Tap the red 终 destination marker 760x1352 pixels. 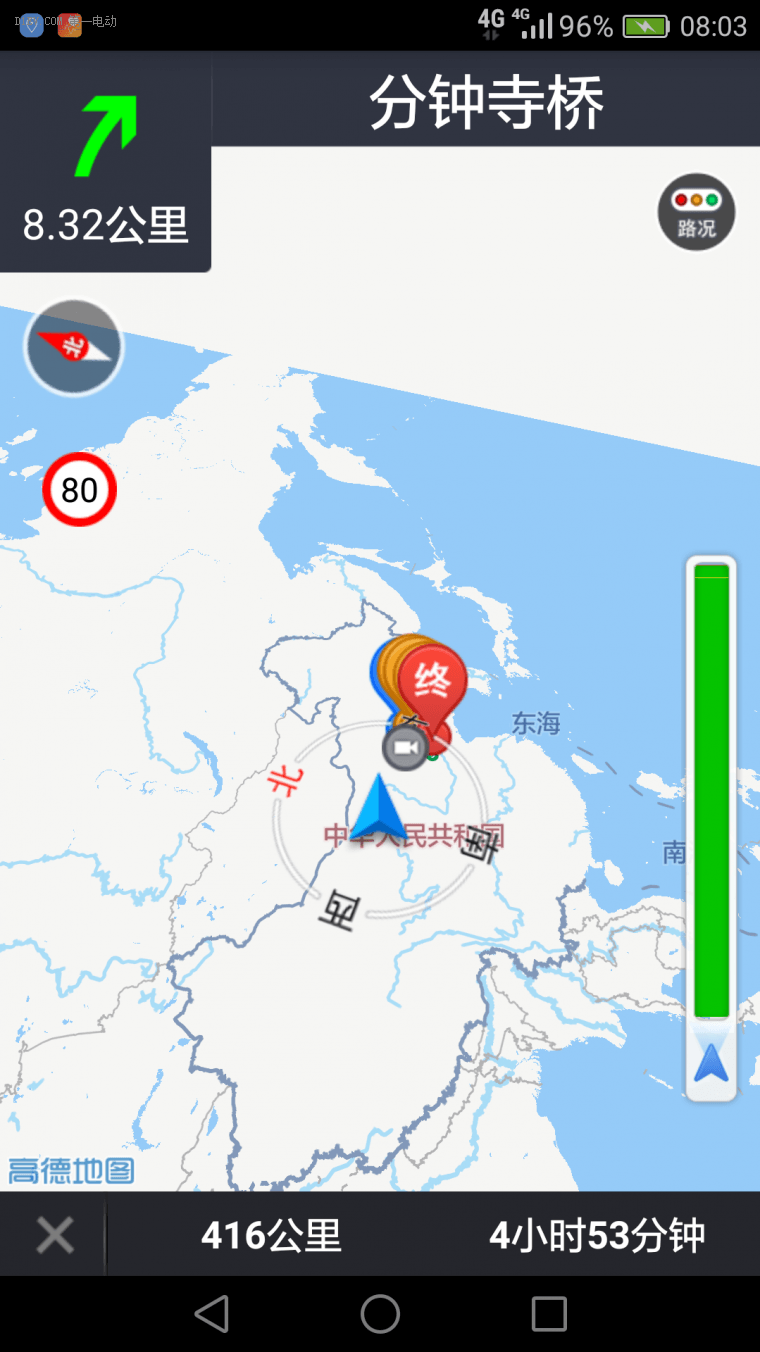tap(433, 682)
